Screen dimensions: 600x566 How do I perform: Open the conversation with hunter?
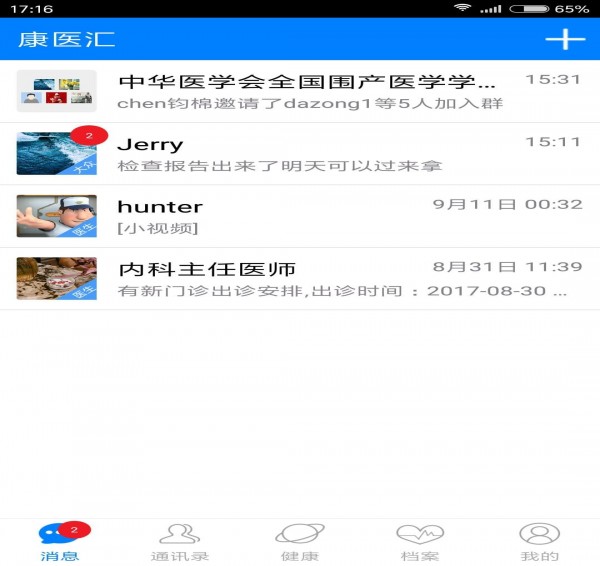pyautogui.click(x=300, y=216)
